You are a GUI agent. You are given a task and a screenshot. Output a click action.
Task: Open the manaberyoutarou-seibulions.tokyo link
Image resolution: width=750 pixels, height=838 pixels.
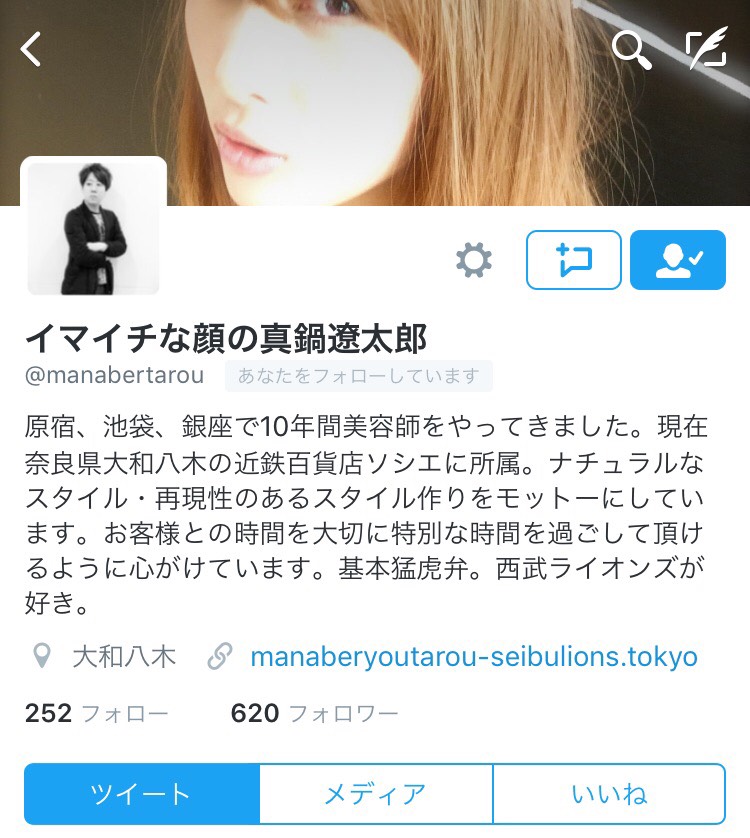click(473, 657)
